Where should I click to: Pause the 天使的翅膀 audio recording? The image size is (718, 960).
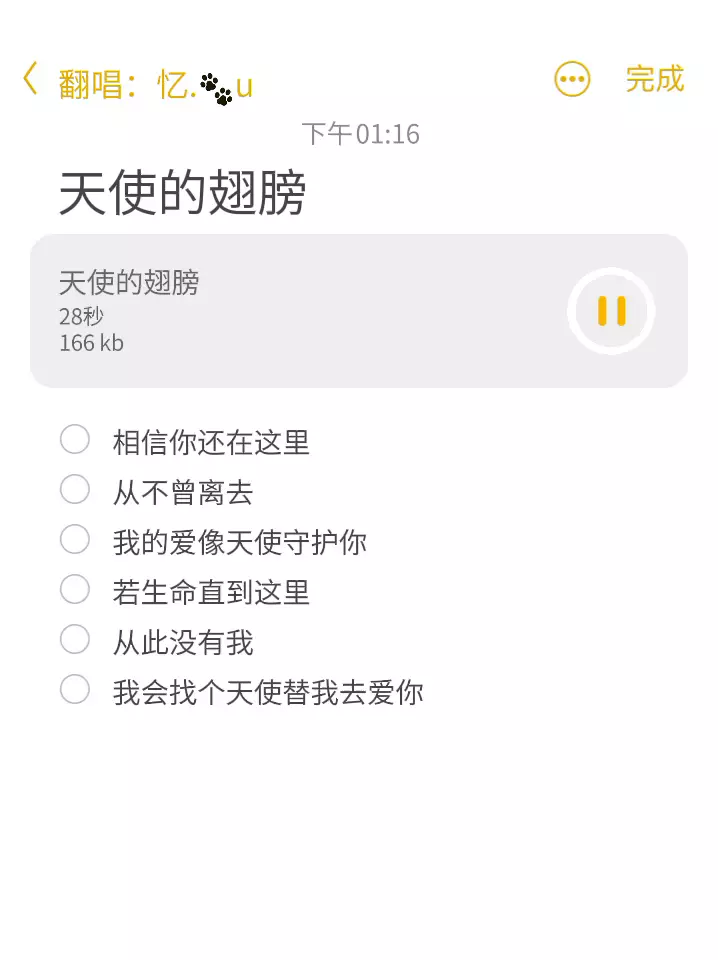point(611,311)
